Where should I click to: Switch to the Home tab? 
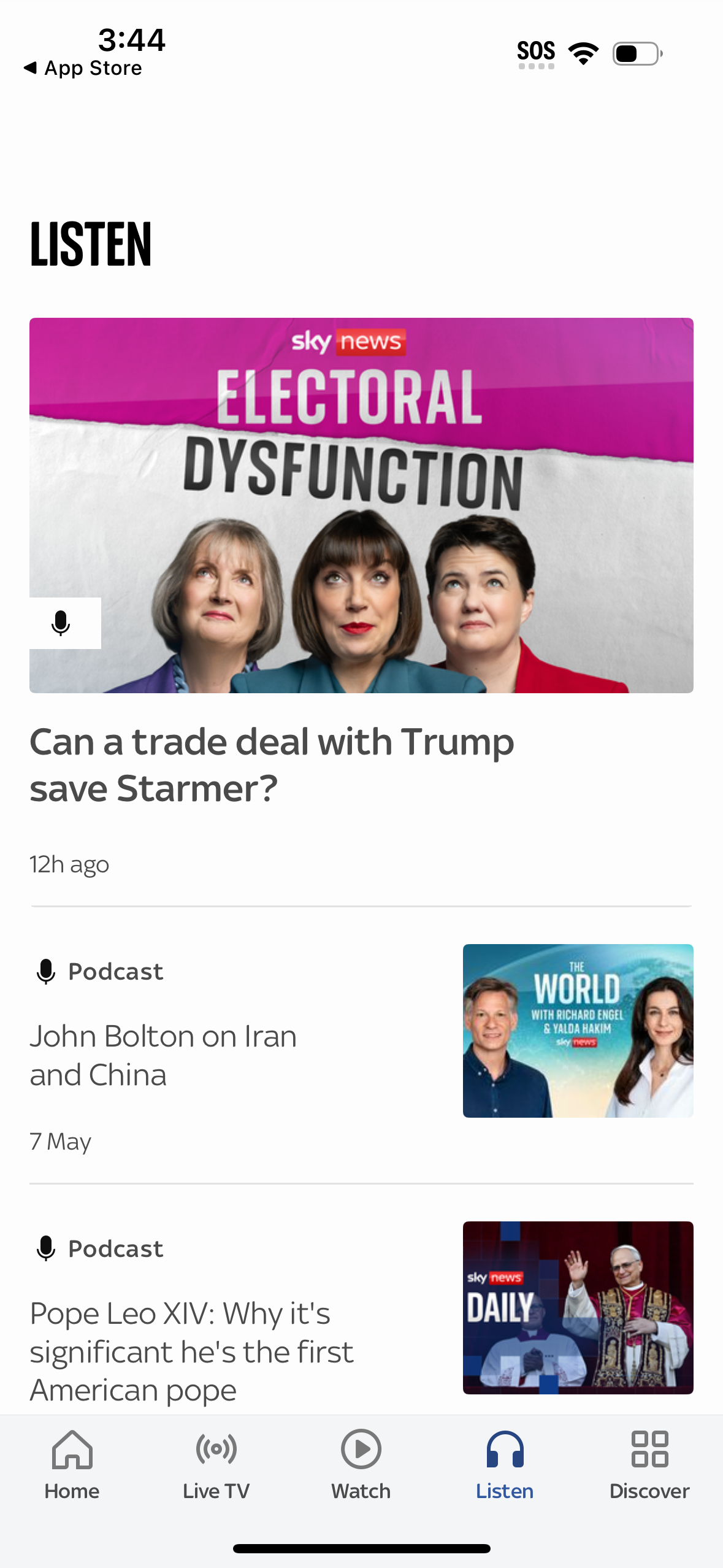click(x=72, y=1472)
